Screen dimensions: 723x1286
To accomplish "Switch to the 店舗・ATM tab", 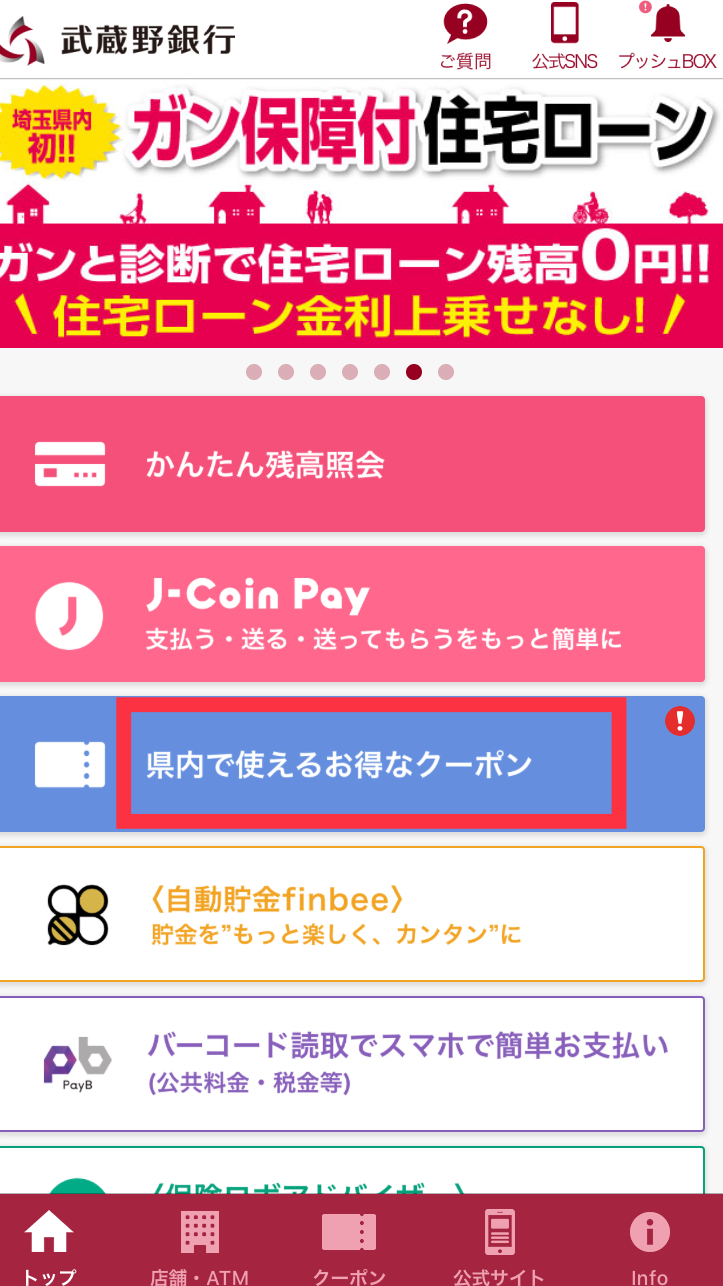I will (x=199, y=1245).
